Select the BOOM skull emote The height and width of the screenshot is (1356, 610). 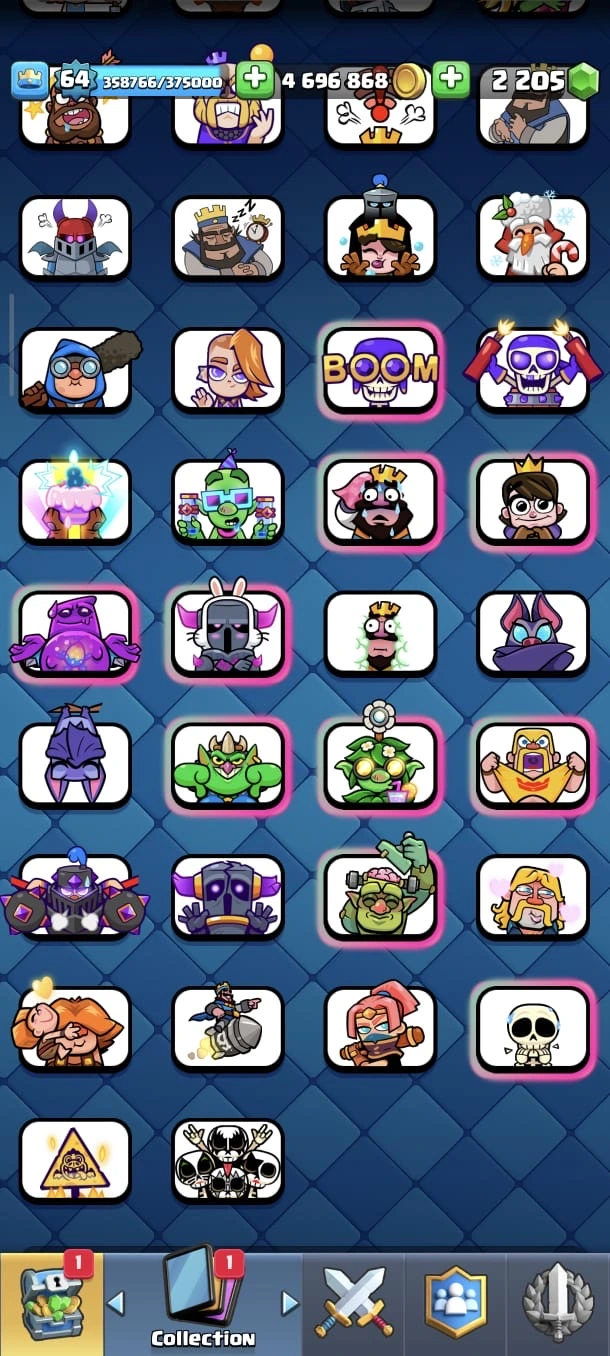click(381, 369)
